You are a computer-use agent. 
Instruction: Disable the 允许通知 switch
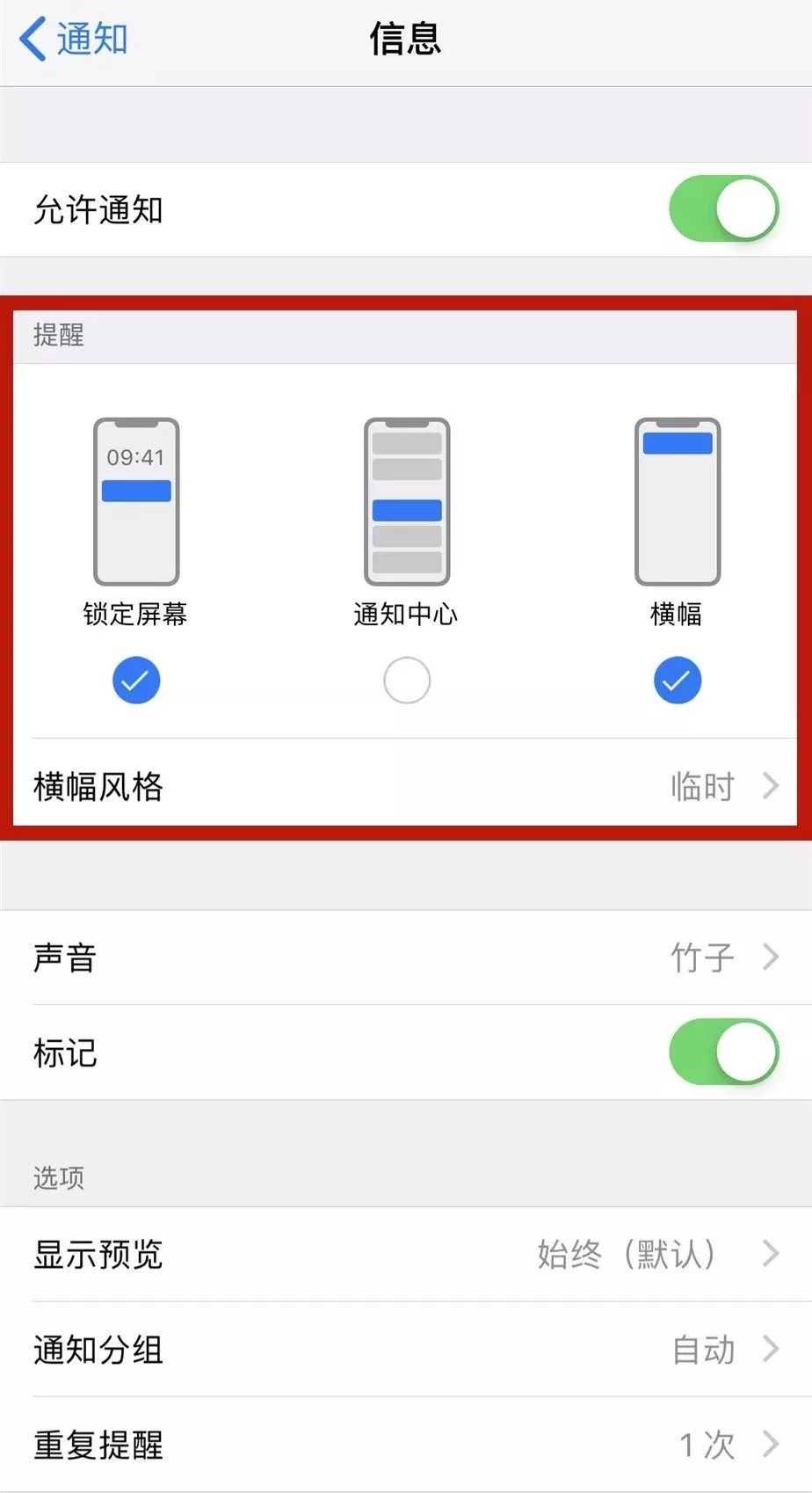(722, 209)
